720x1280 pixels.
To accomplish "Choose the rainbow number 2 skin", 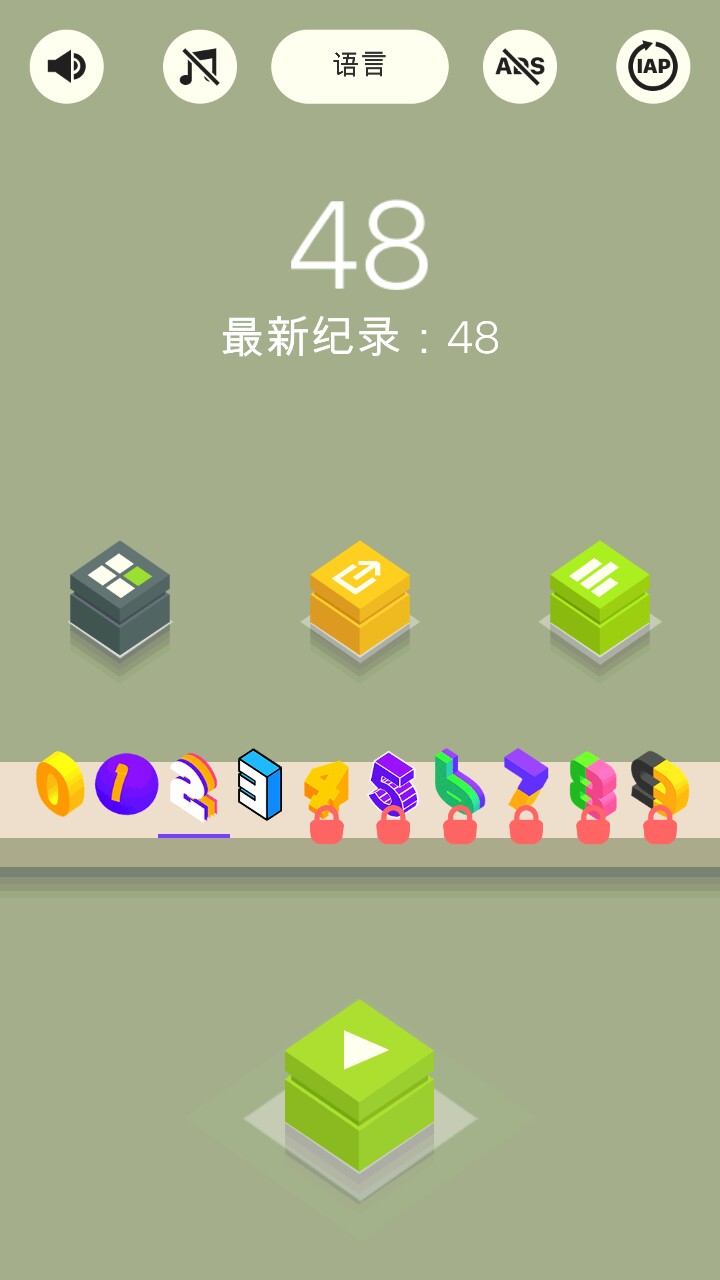I will pyautogui.click(x=193, y=787).
